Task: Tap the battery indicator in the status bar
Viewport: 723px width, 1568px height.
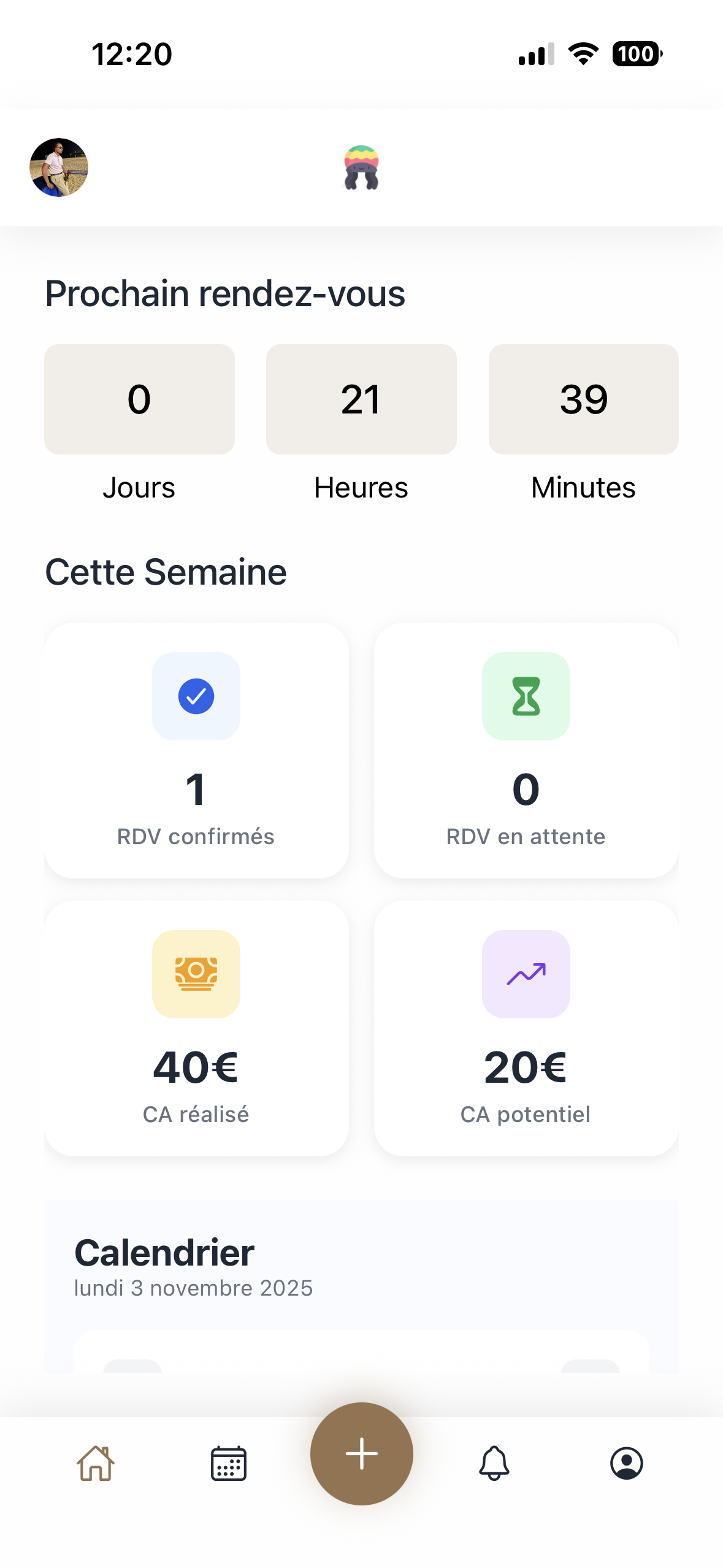Action: [x=637, y=54]
